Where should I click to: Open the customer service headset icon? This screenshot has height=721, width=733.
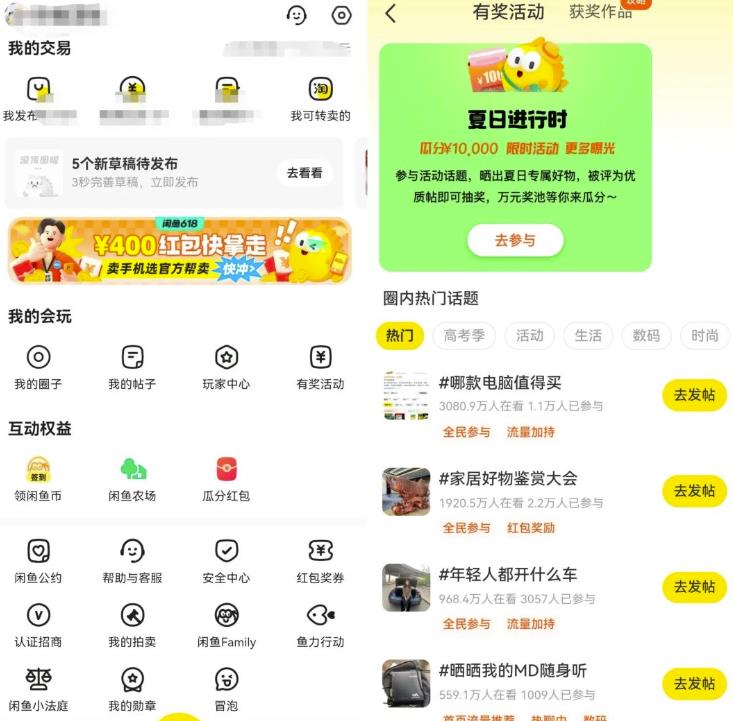click(x=297, y=15)
